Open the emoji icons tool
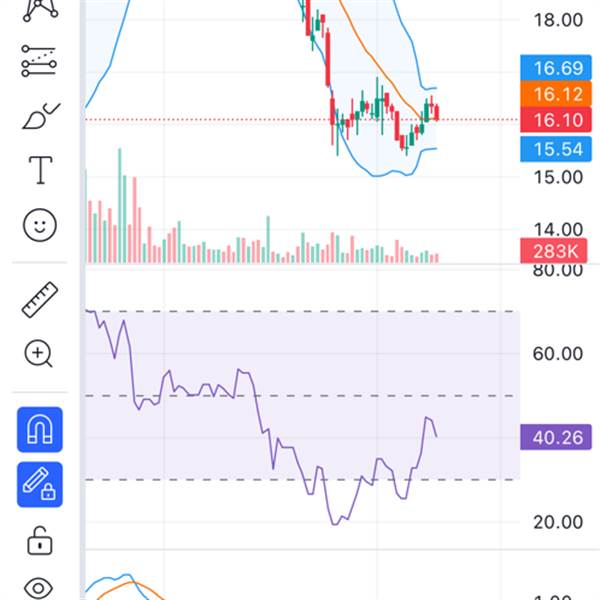 pyautogui.click(x=39, y=225)
